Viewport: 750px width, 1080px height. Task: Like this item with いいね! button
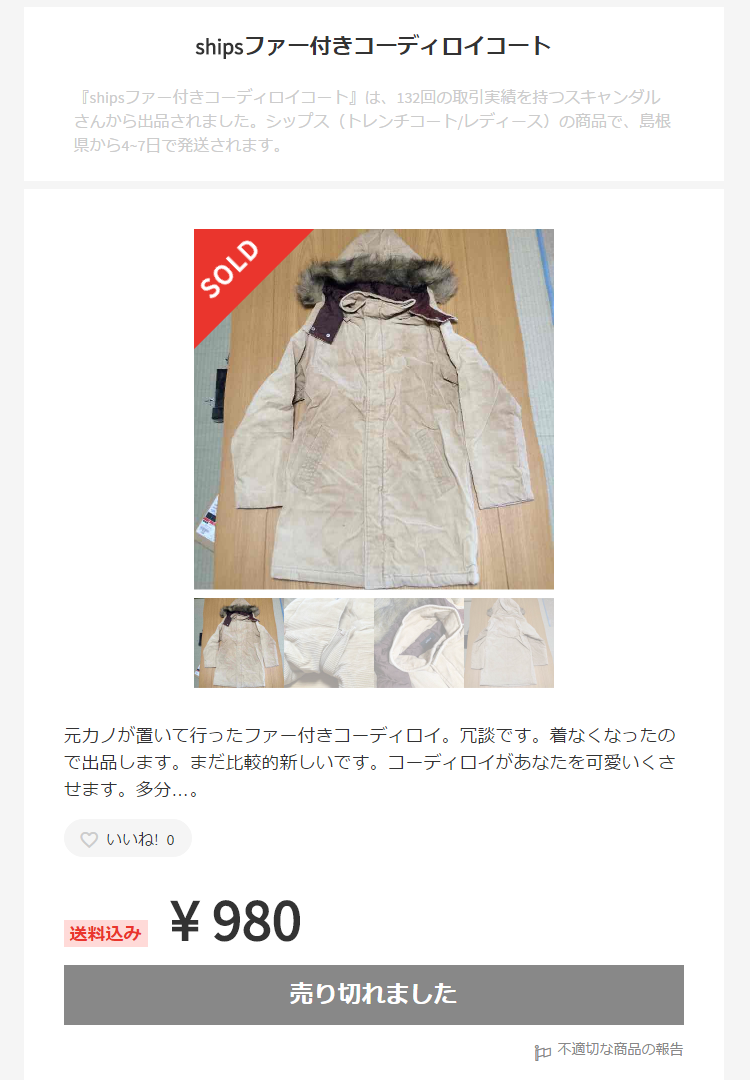click(x=128, y=839)
